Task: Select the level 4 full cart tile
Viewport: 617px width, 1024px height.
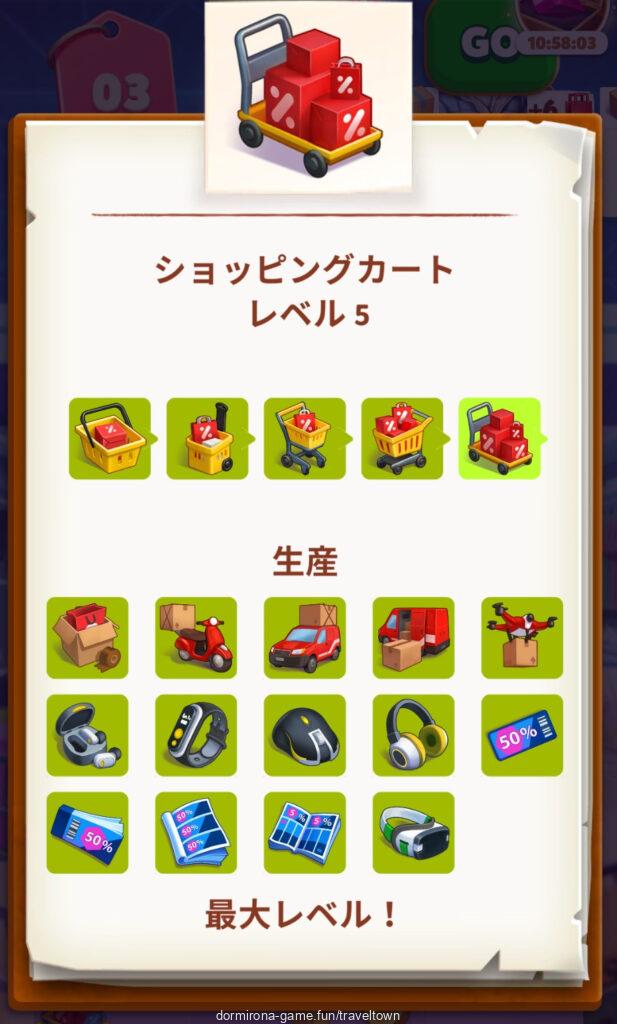Action: click(402, 438)
